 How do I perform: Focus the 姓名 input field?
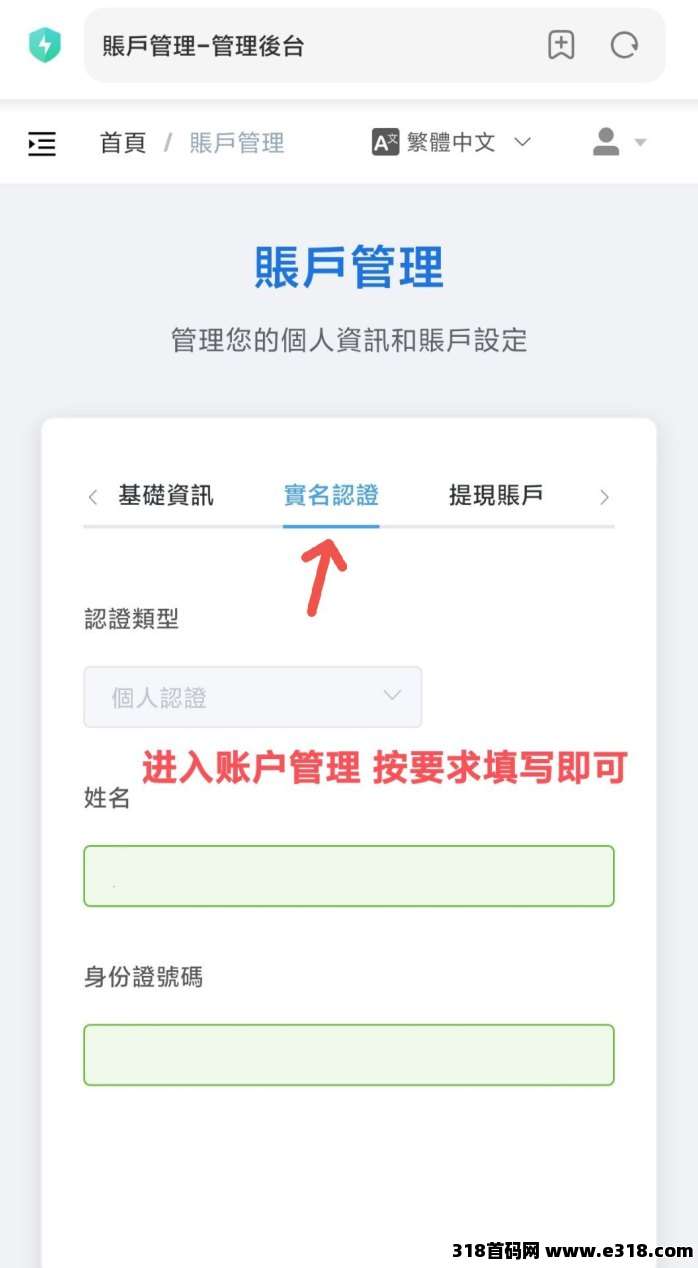348,876
